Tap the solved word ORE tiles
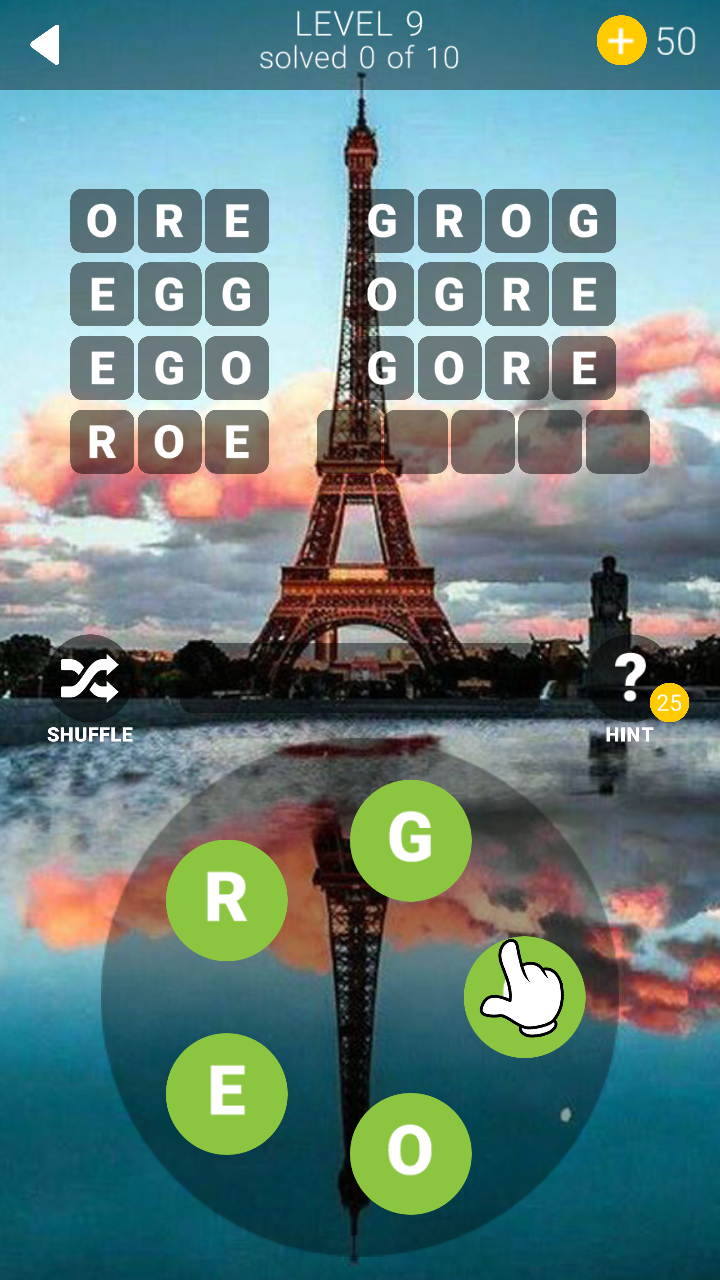 [x=168, y=221]
